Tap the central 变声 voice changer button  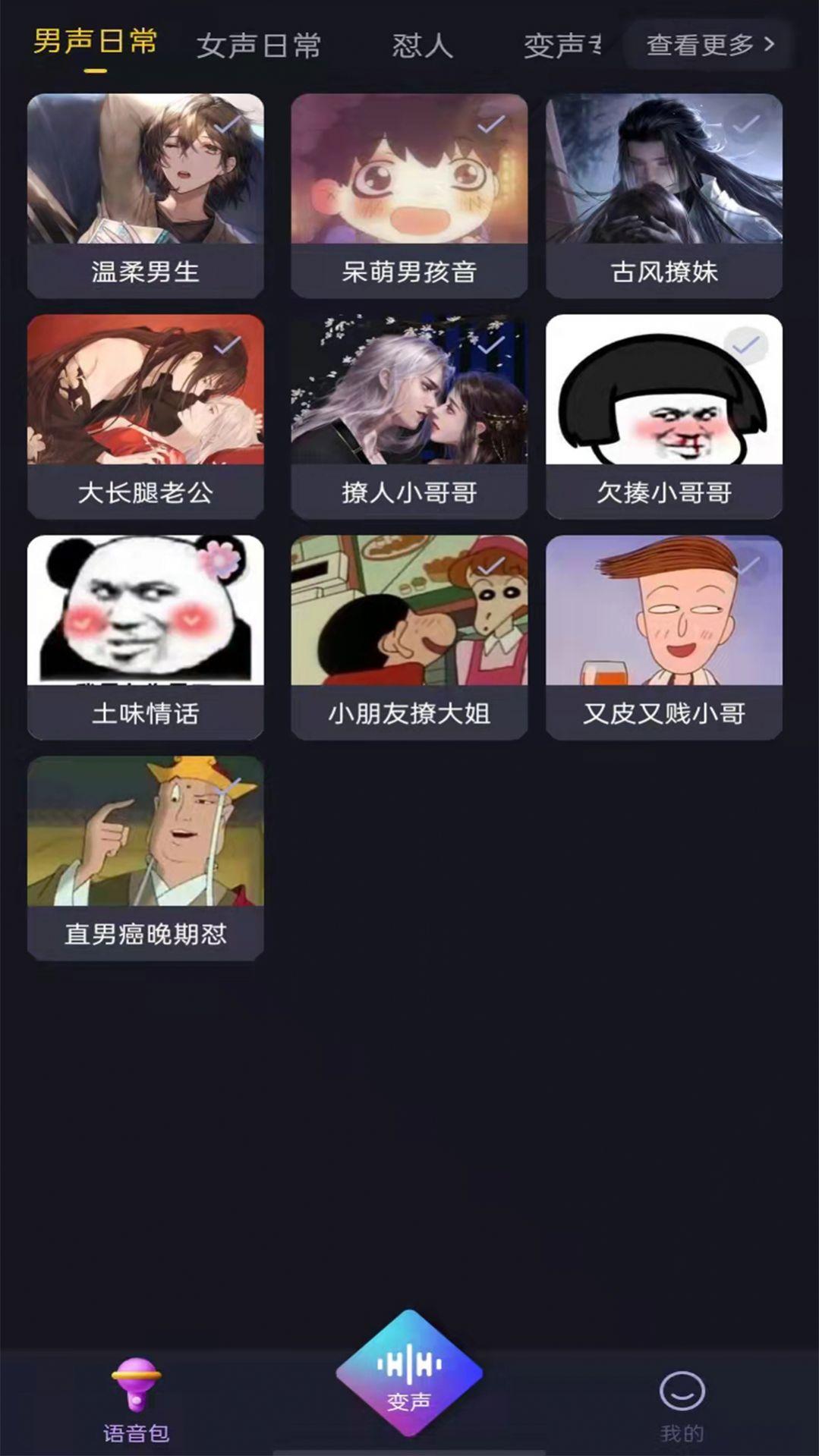[409, 1373]
